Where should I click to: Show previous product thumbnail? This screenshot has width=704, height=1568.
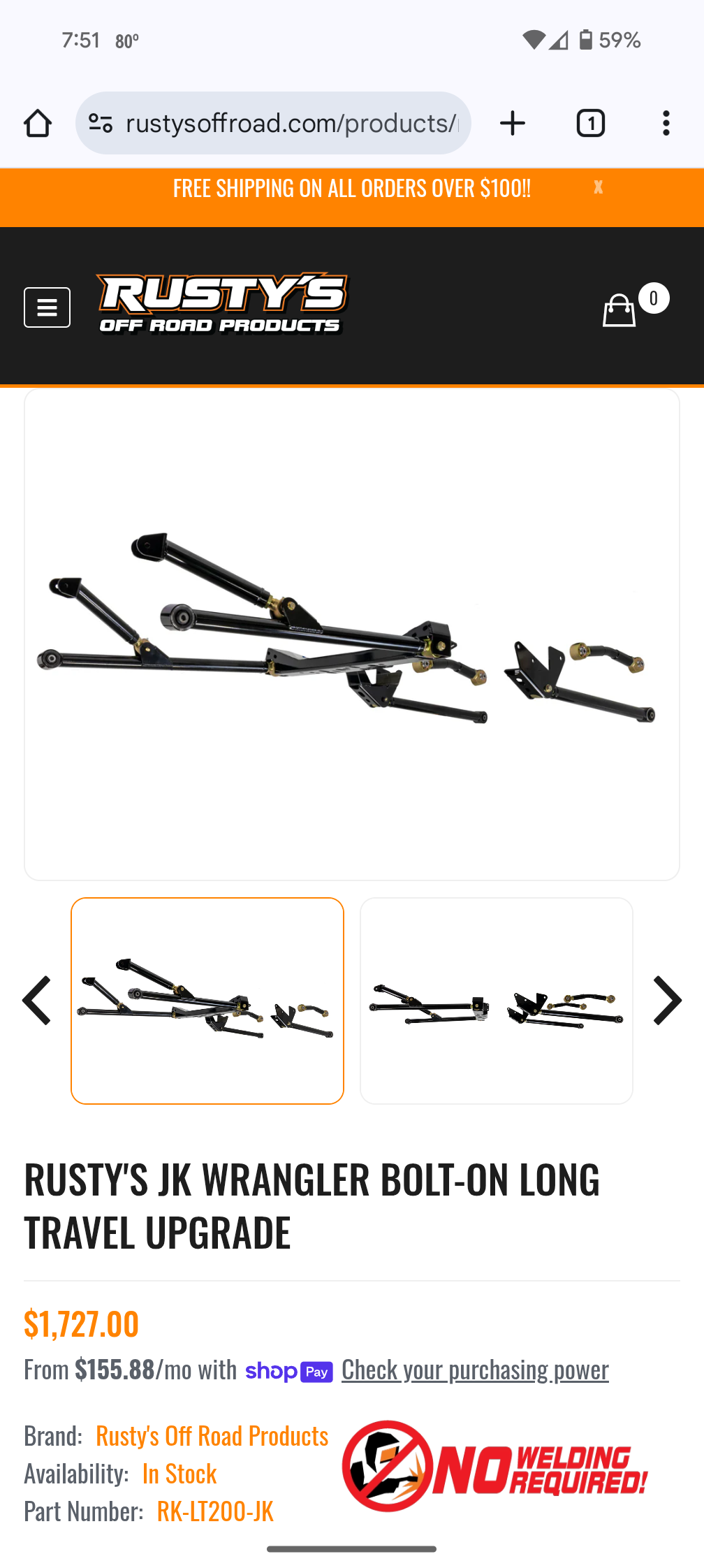coord(37,1001)
